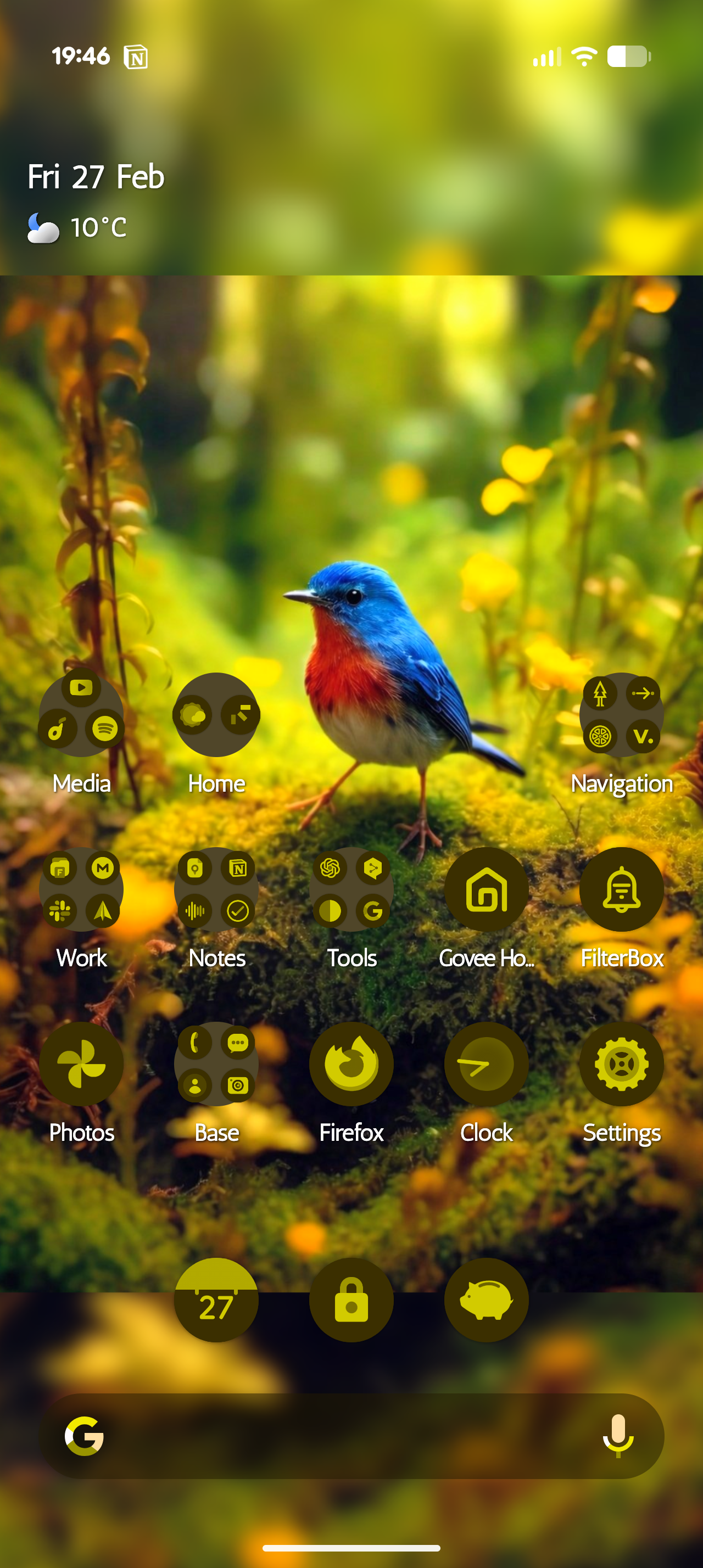Image resolution: width=703 pixels, height=1568 pixels.
Task: Launch the FilterBox app
Action: coord(621,889)
